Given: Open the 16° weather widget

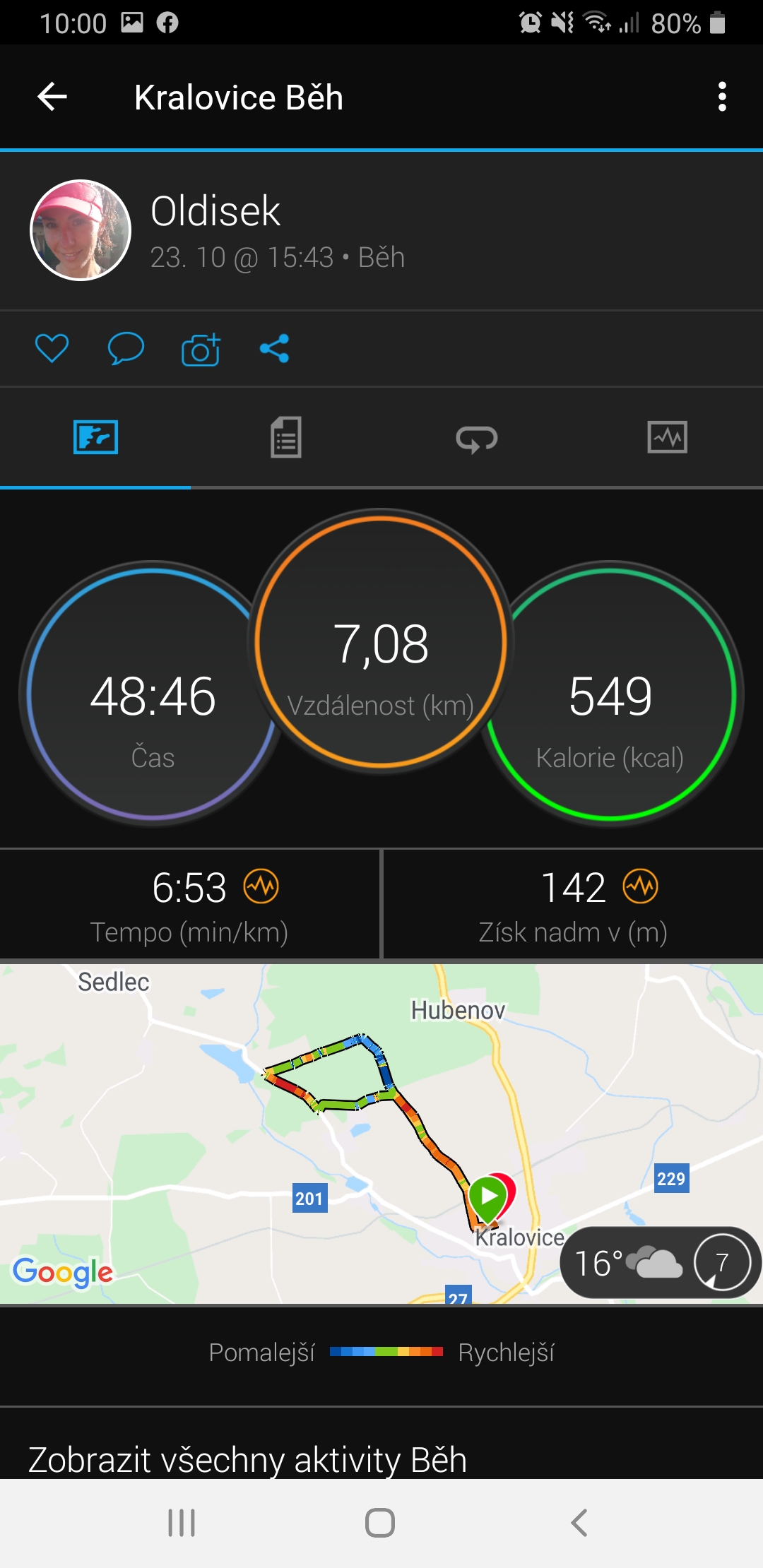Looking at the screenshot, I should coord(661,1262).
